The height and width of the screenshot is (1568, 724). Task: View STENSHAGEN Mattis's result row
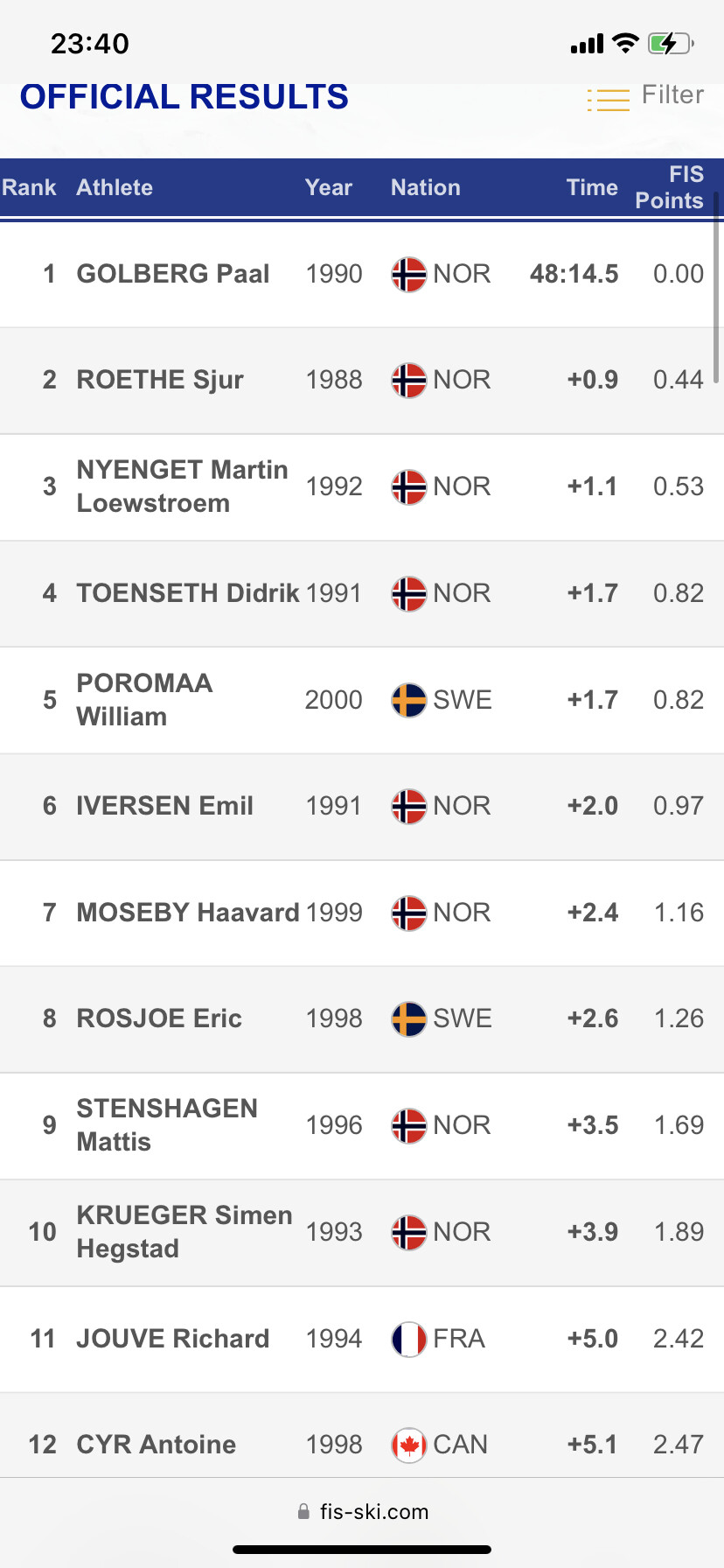coord(362,1126)
